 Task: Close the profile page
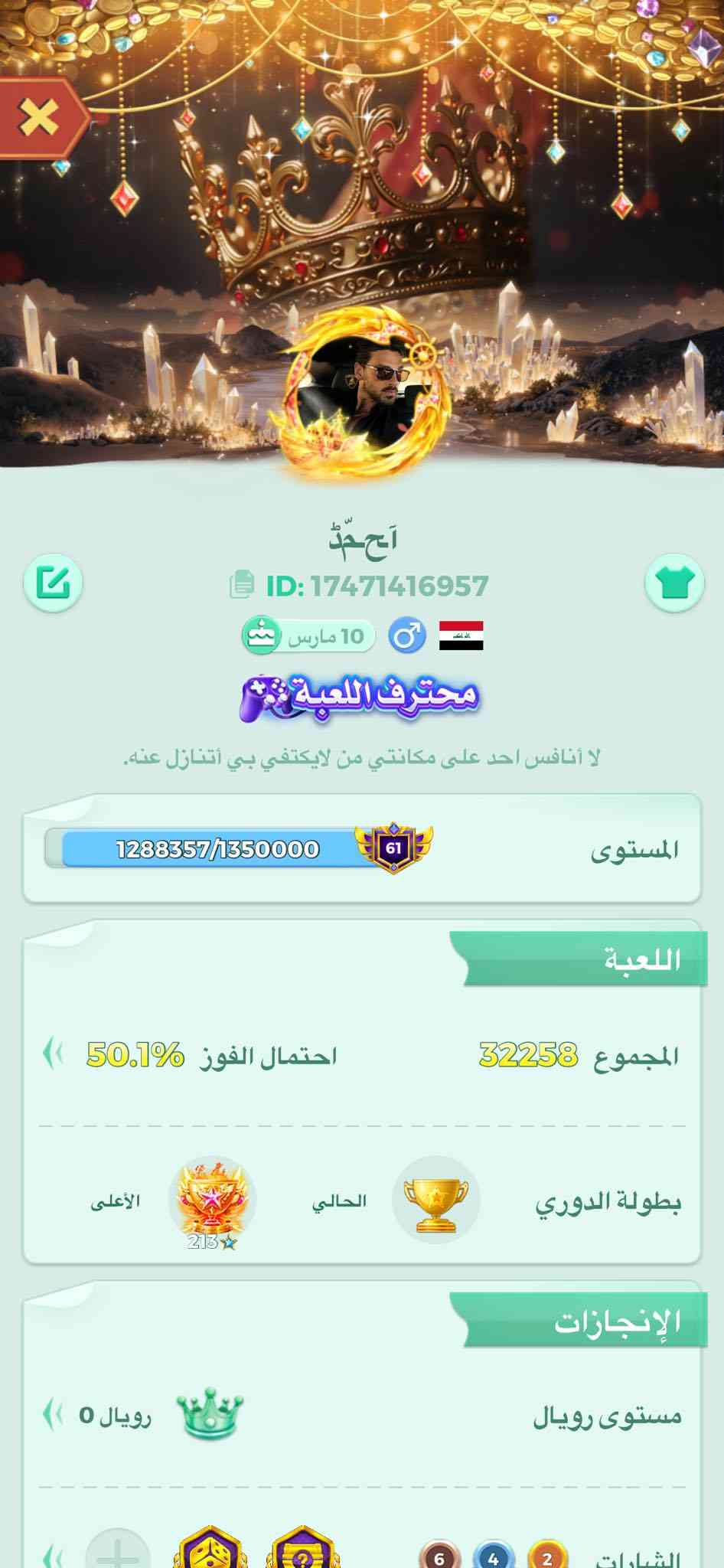click(38, 117)
